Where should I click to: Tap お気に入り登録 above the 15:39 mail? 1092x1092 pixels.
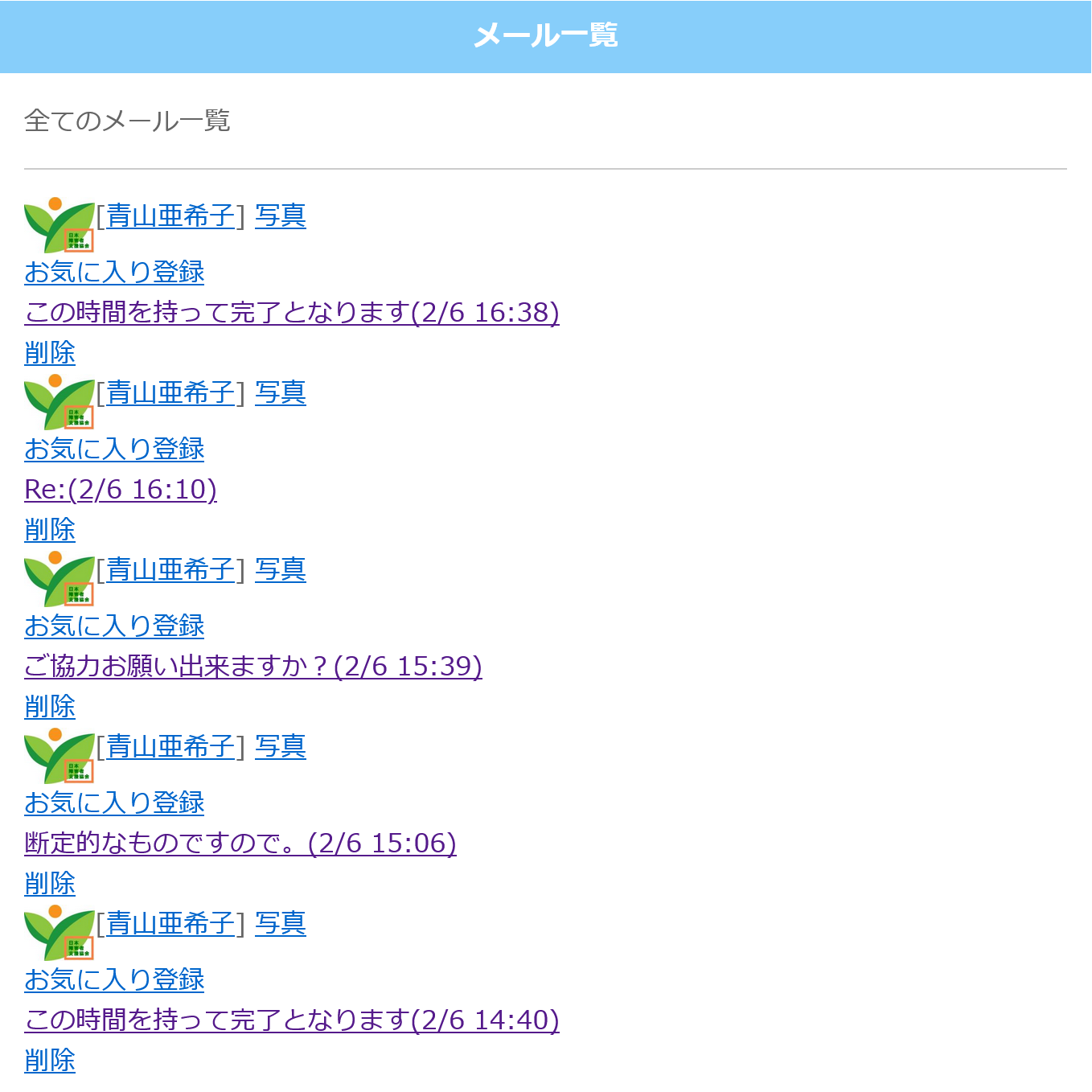coord(114,626)
